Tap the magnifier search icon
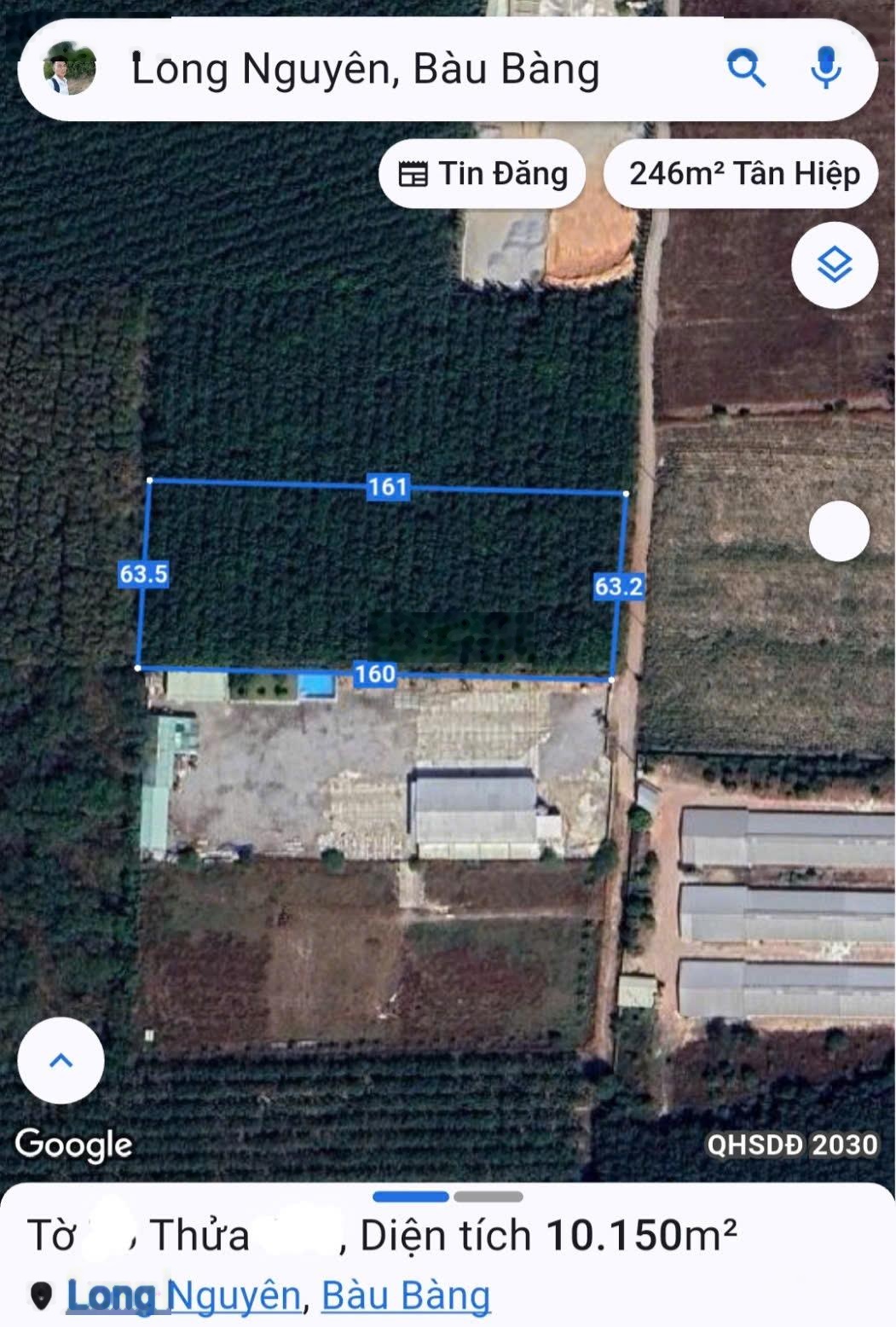The width and height of the screenshot is (896, 1327). pos(746,68)
